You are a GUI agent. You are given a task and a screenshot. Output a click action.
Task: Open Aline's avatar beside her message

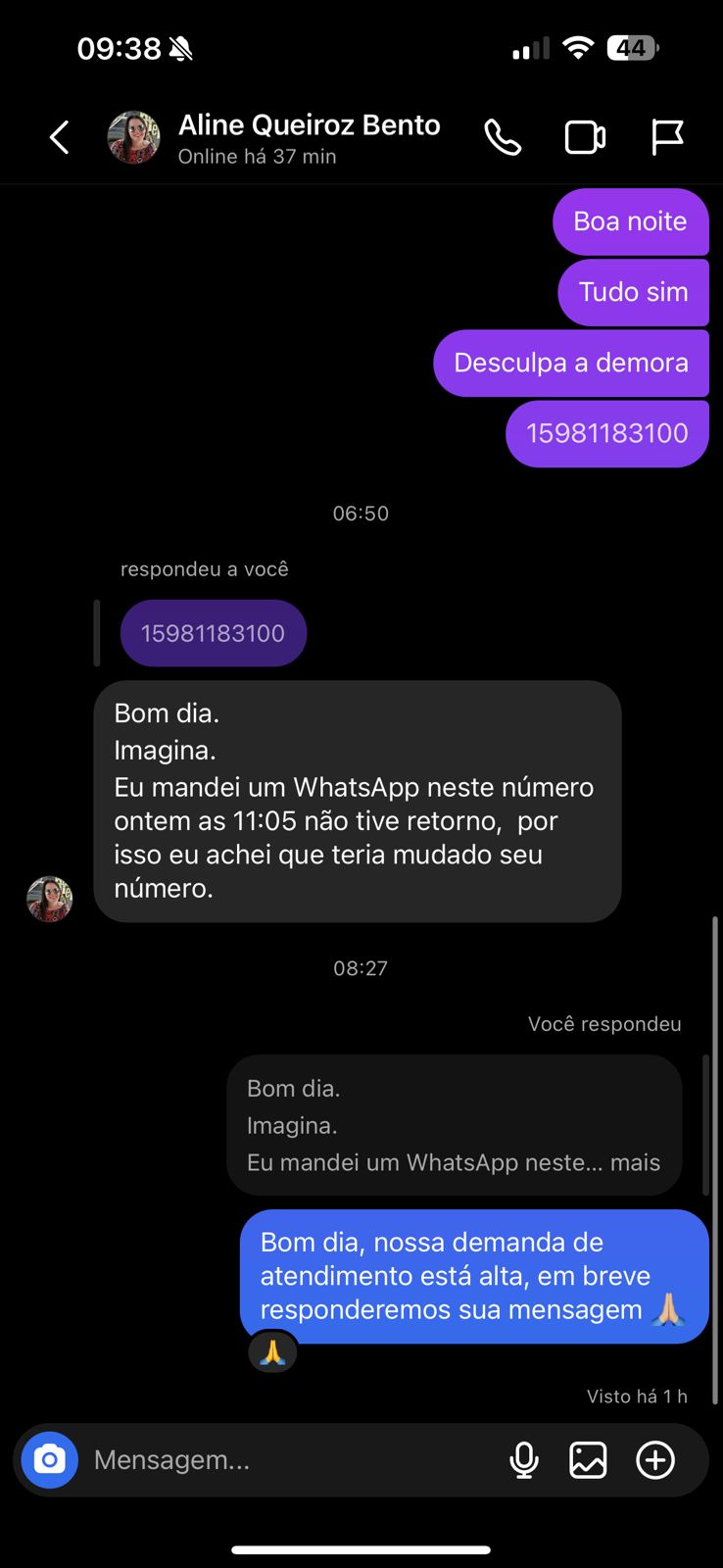[x=50, y=899]
